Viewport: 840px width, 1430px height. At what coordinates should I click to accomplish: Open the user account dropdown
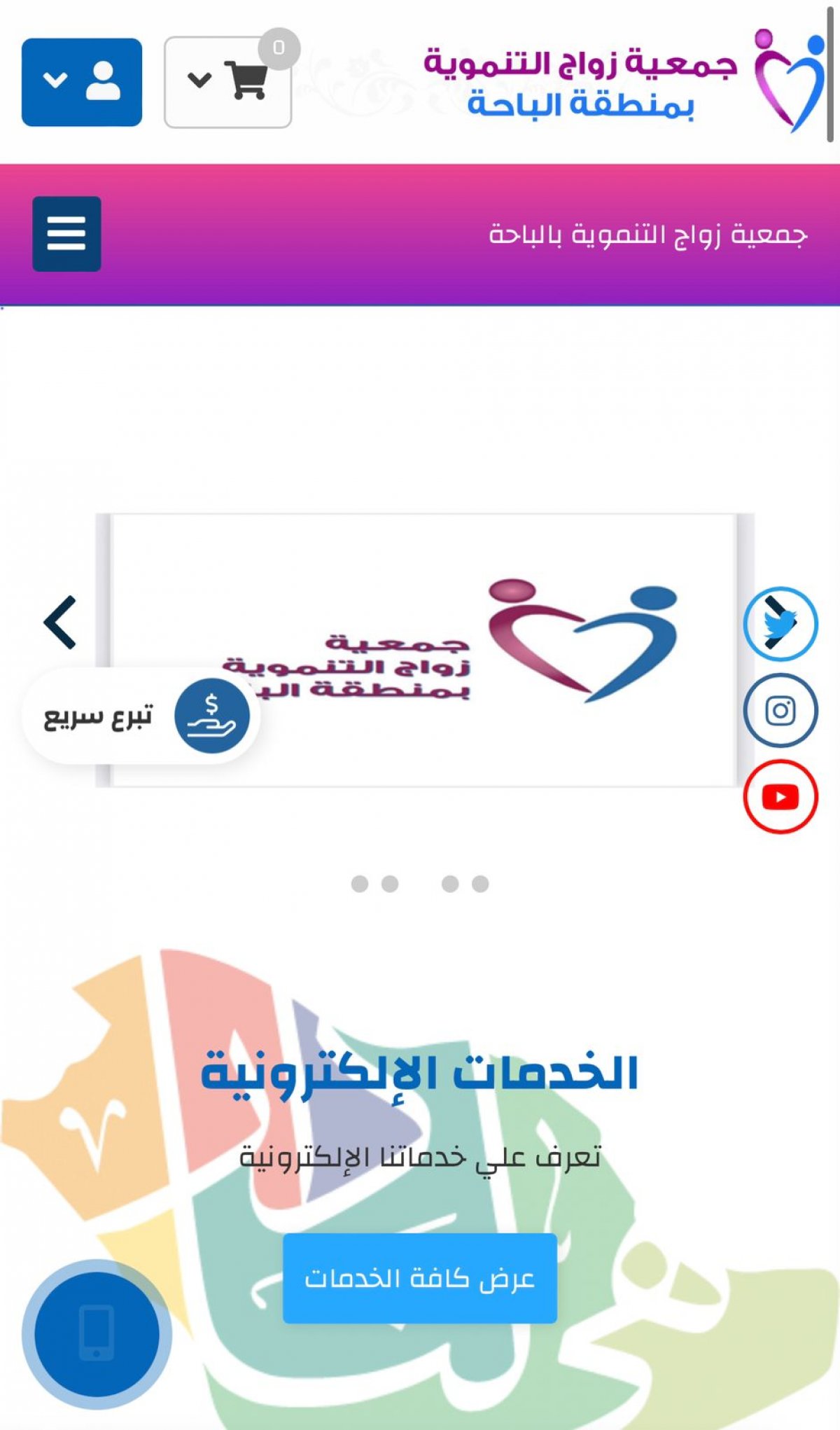click(x=82, y=82)
